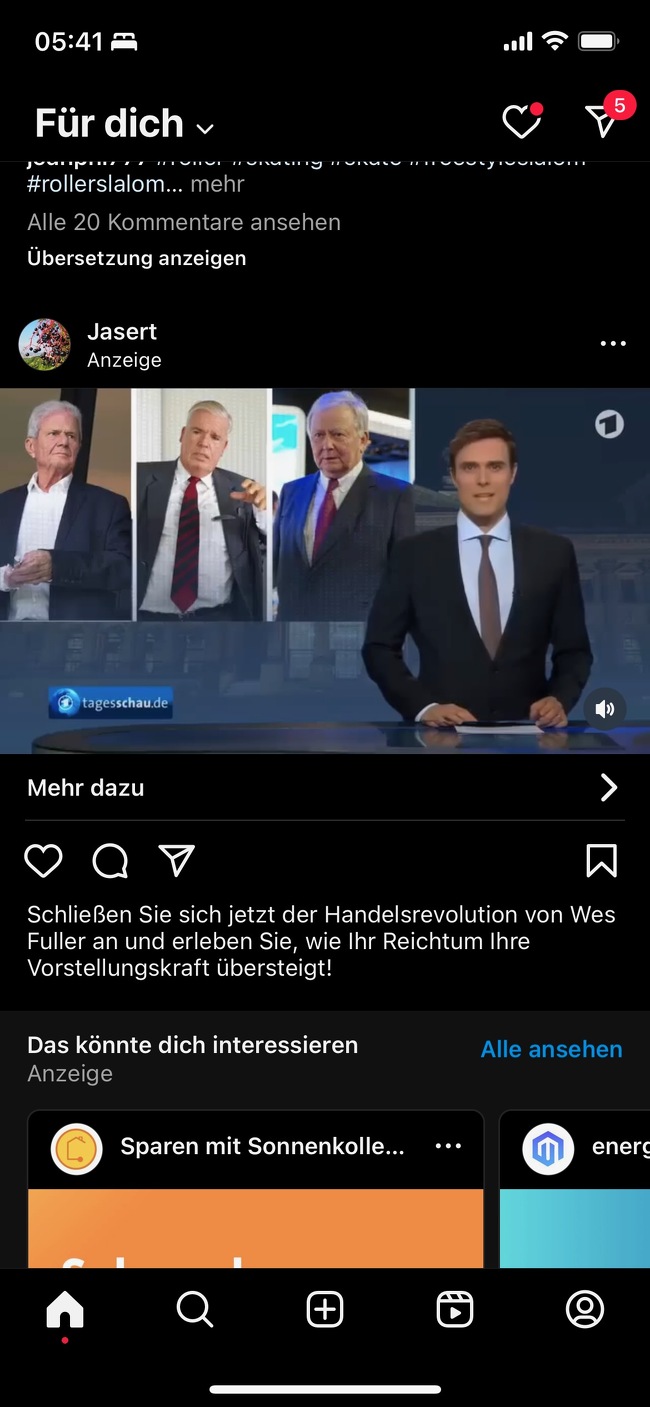Bookmark the Jasert post
This screenshot has width=650, height=1407.
pyautogui.click(x=601, y=861)
